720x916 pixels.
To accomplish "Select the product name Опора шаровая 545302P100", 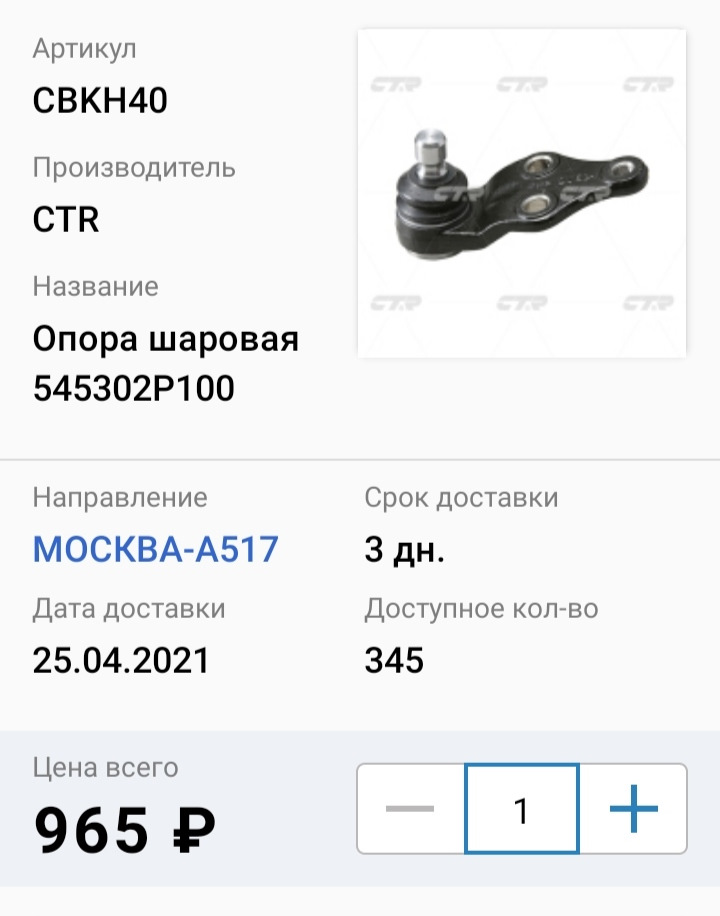I will point(165,363).
